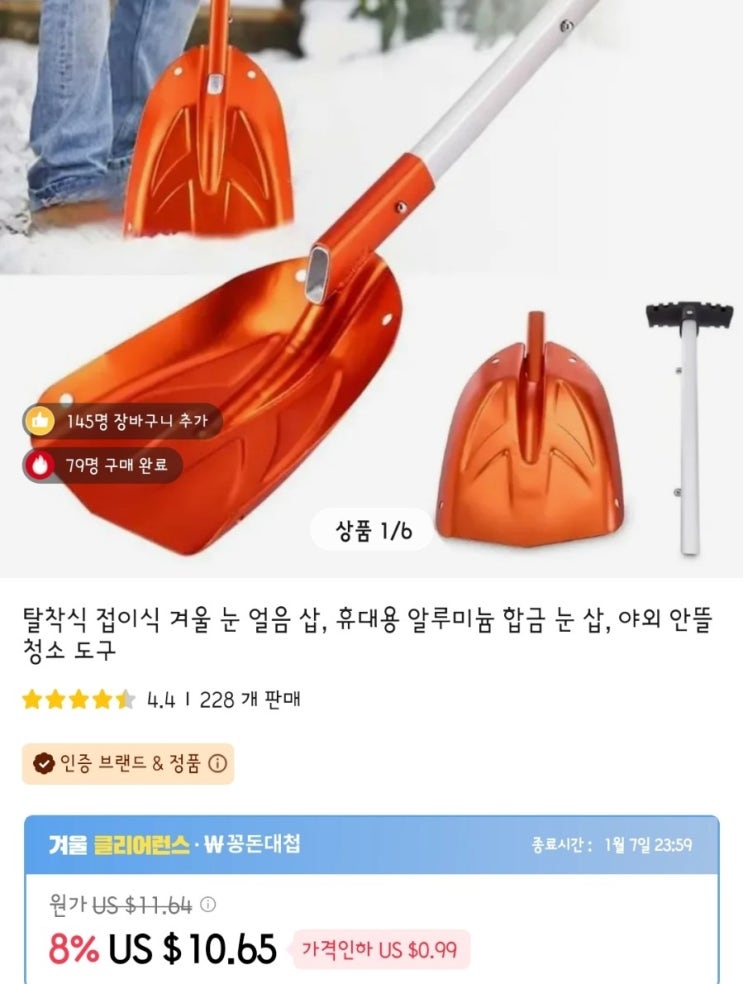
Task: View the 4.4 star rating reviews
Action: (x=98, y=700)
